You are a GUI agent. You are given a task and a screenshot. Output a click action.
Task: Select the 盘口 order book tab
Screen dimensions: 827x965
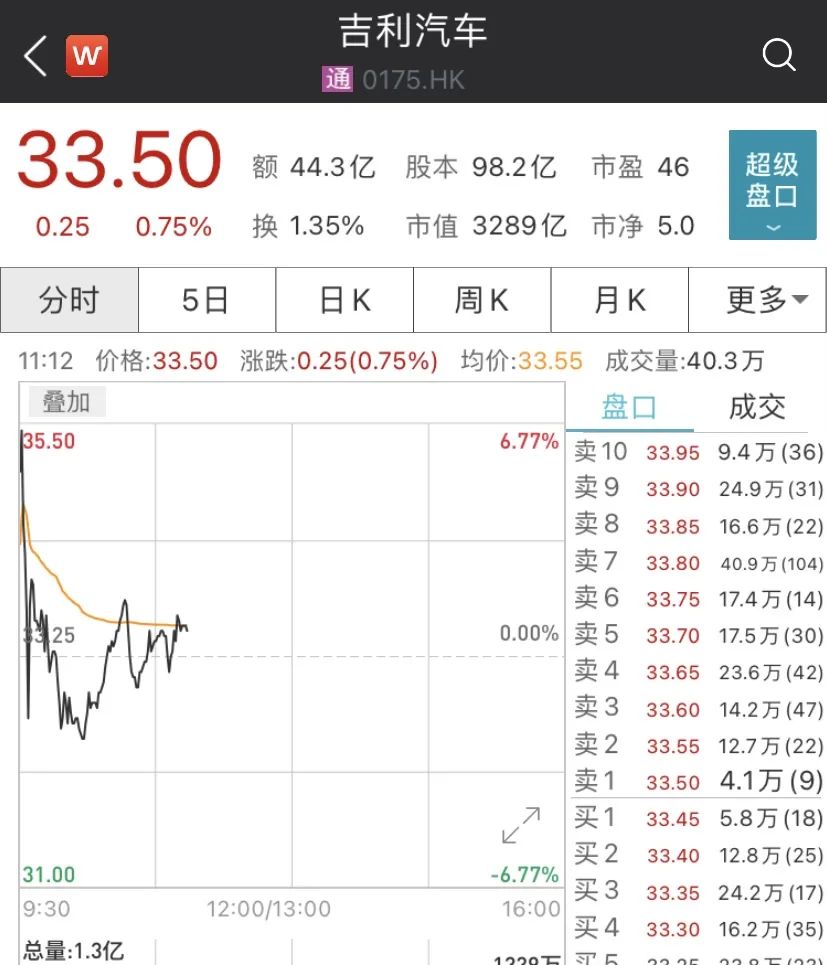[x=629, y=407]
